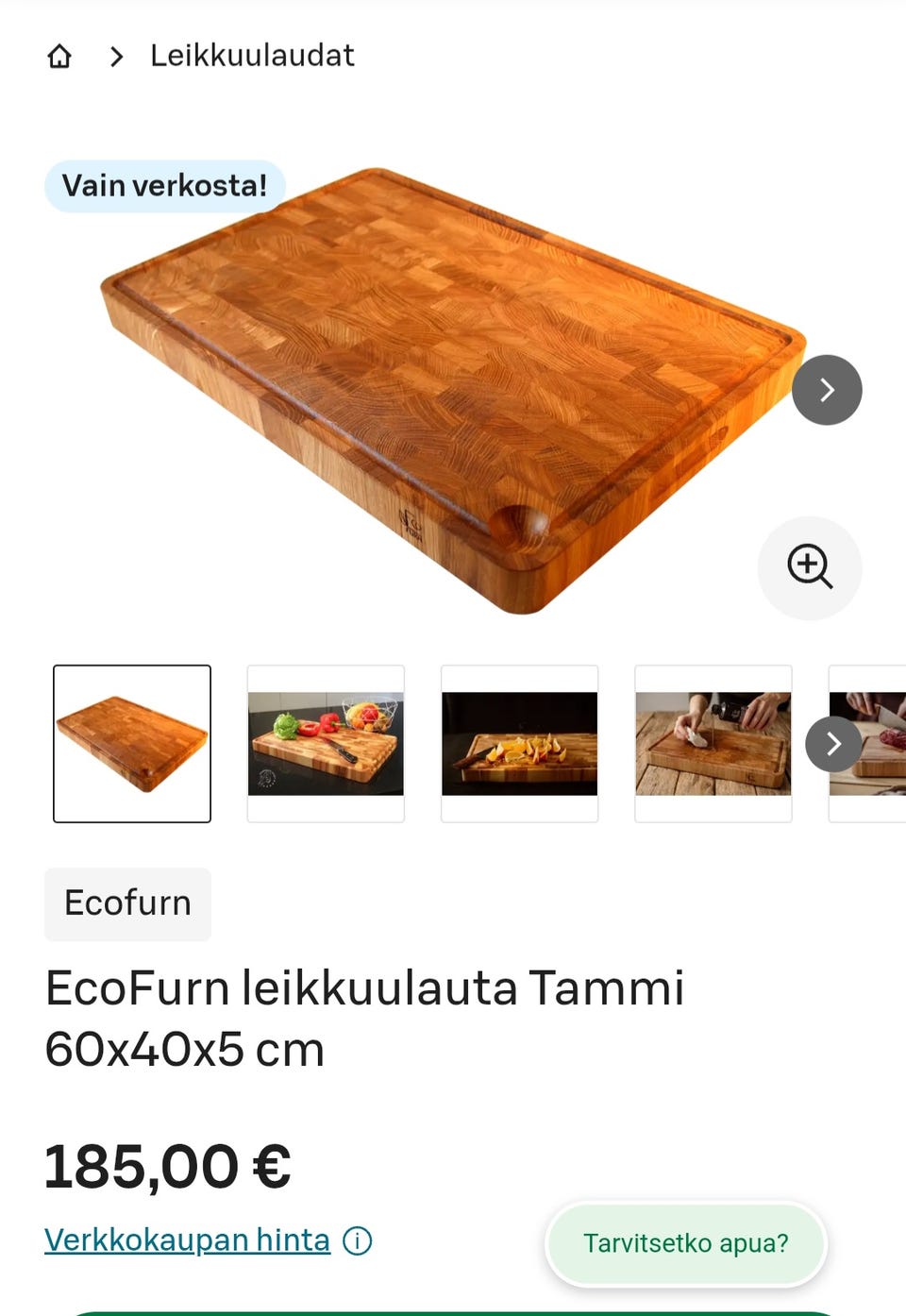The width and height of the screenshot is (906, 1316).
Task: Select the first cutting board thumbnail
Action: 131,743
